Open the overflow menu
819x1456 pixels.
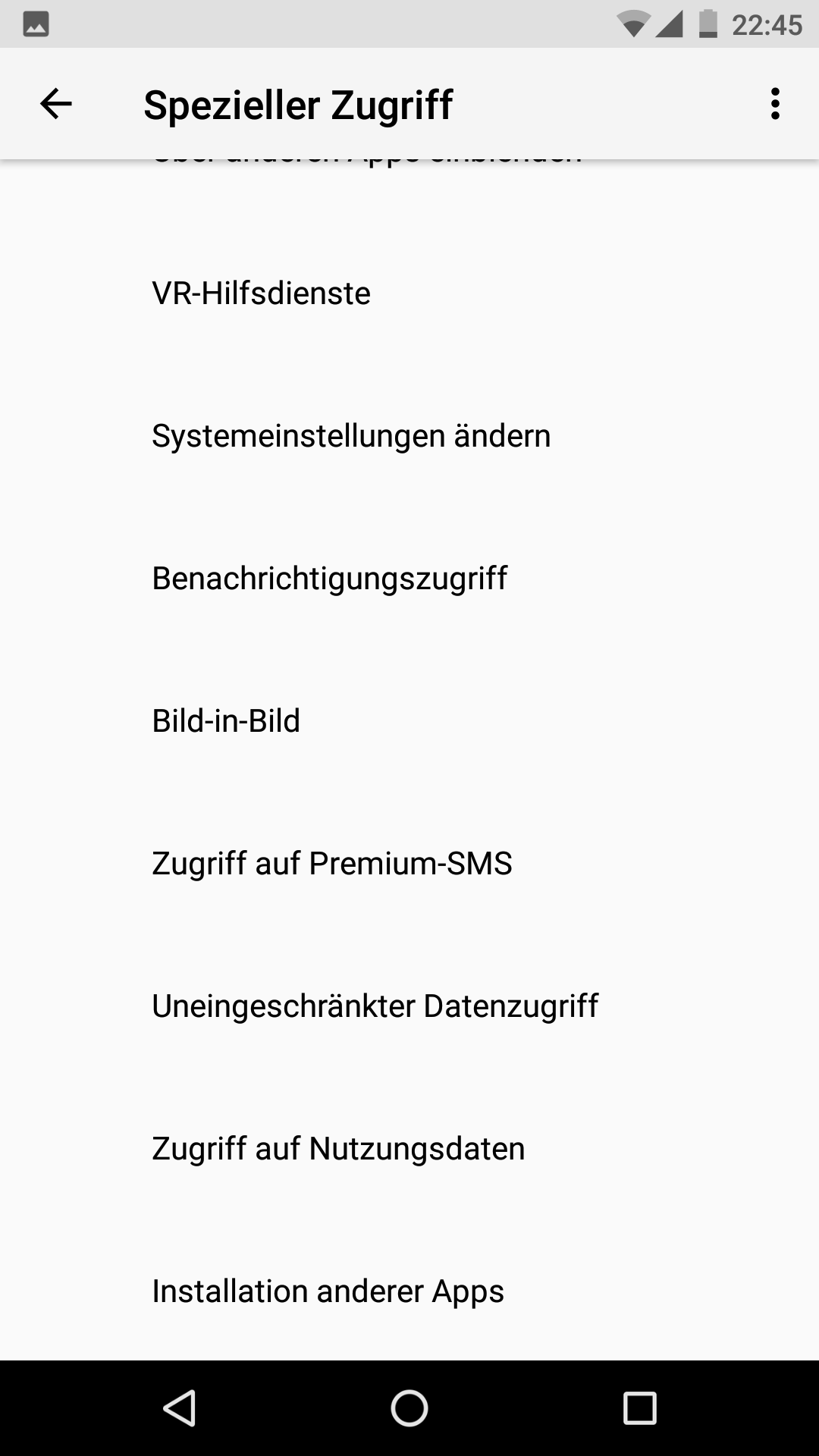774,104
